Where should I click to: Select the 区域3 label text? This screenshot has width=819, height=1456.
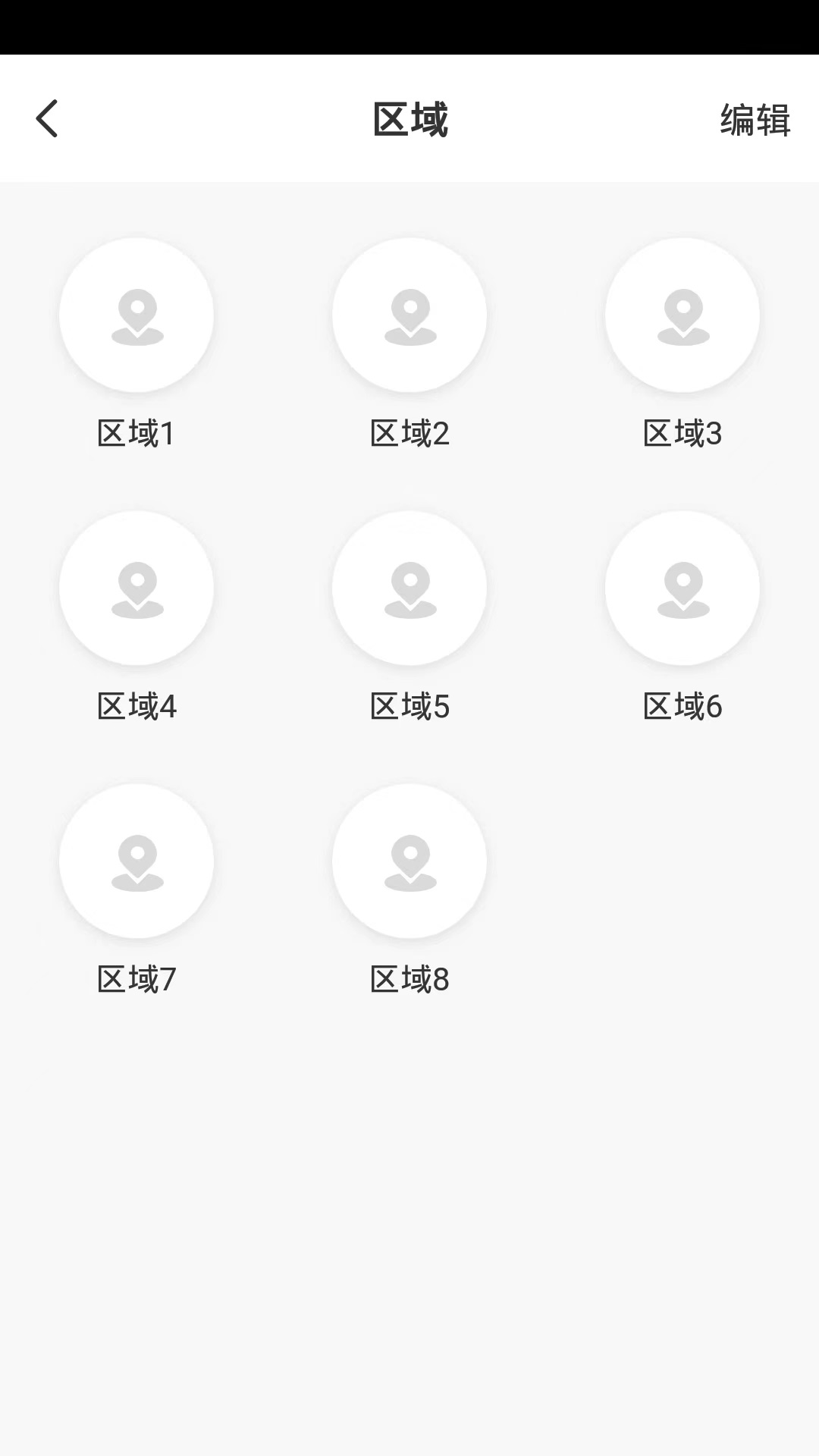[x=682, y=432]
